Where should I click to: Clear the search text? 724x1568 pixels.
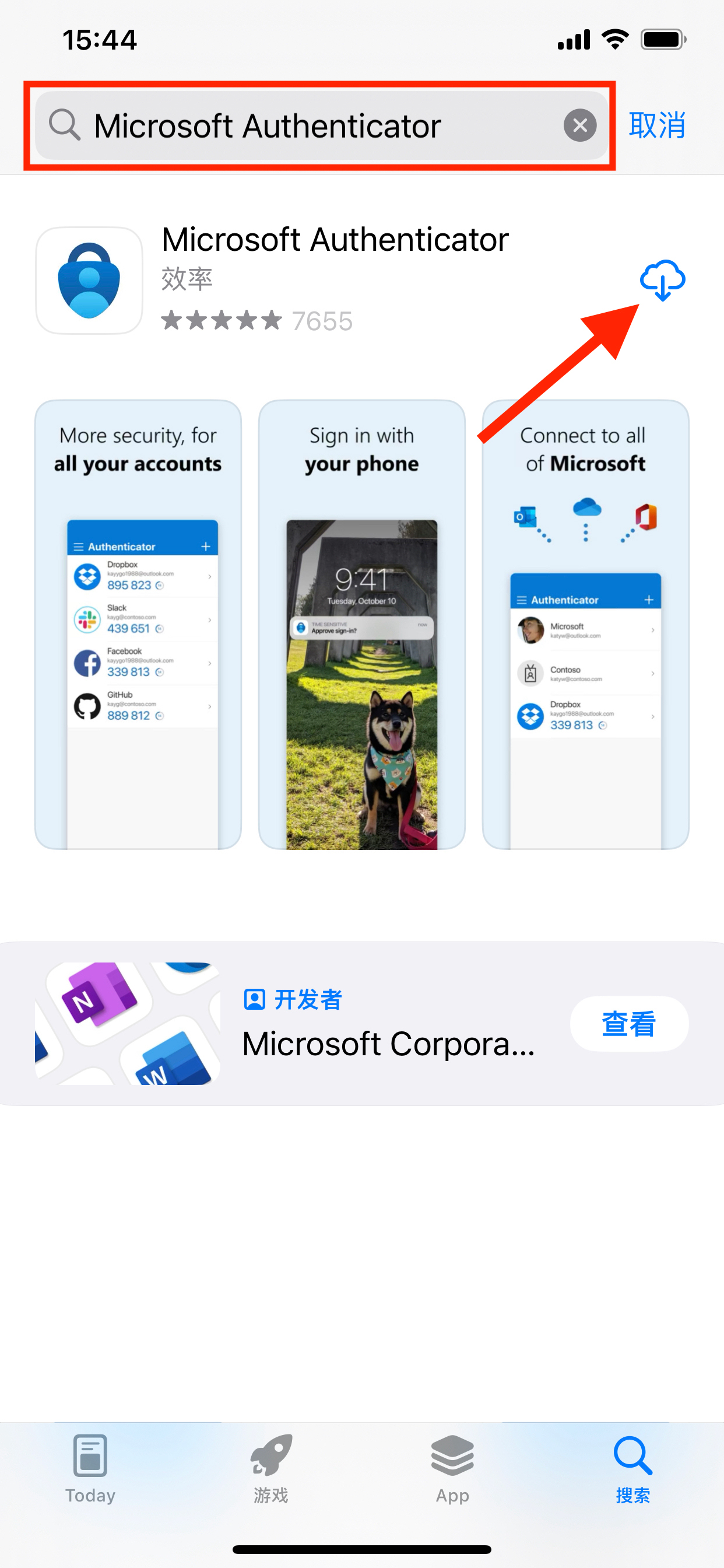point(579,126)
